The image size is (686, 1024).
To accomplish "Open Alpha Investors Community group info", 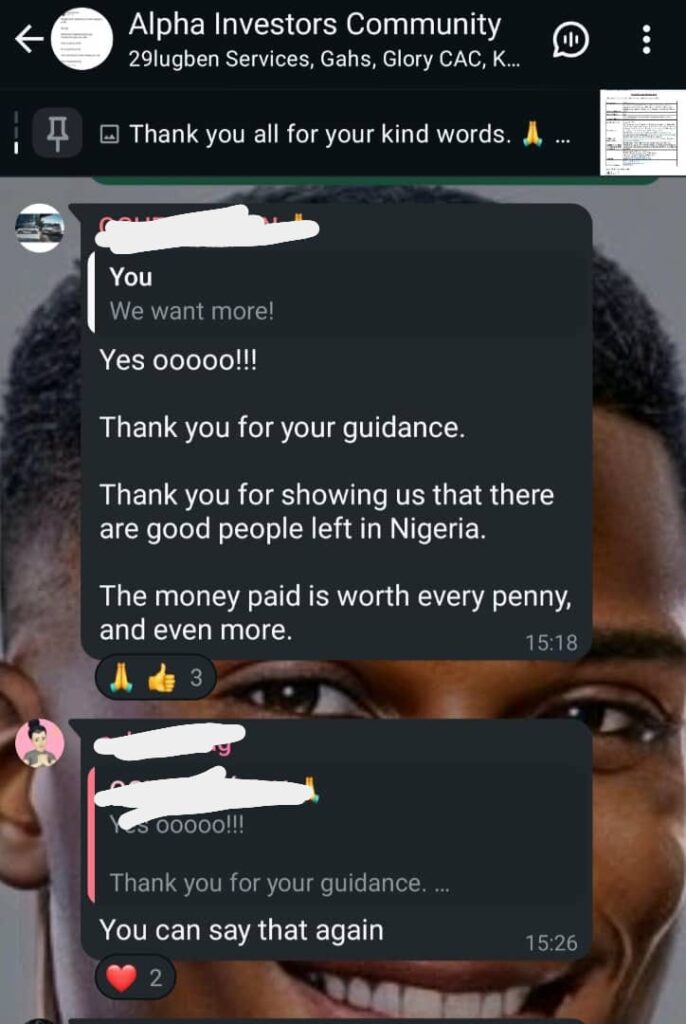I will tap(313, 39).
